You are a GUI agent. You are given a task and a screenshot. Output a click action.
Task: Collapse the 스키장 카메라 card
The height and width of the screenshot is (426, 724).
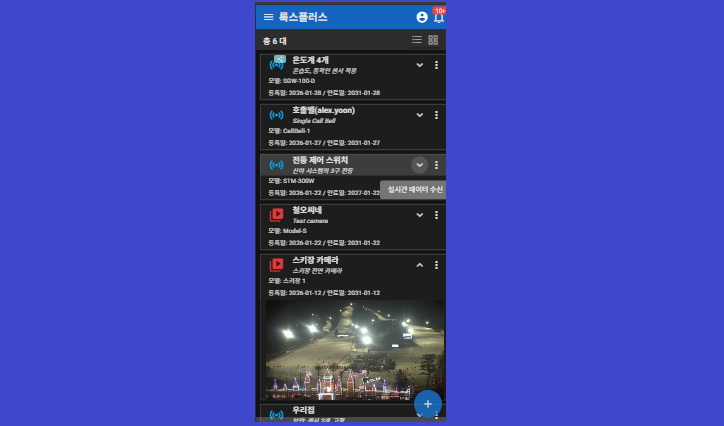pyautogui.click(x=420, y=265)
